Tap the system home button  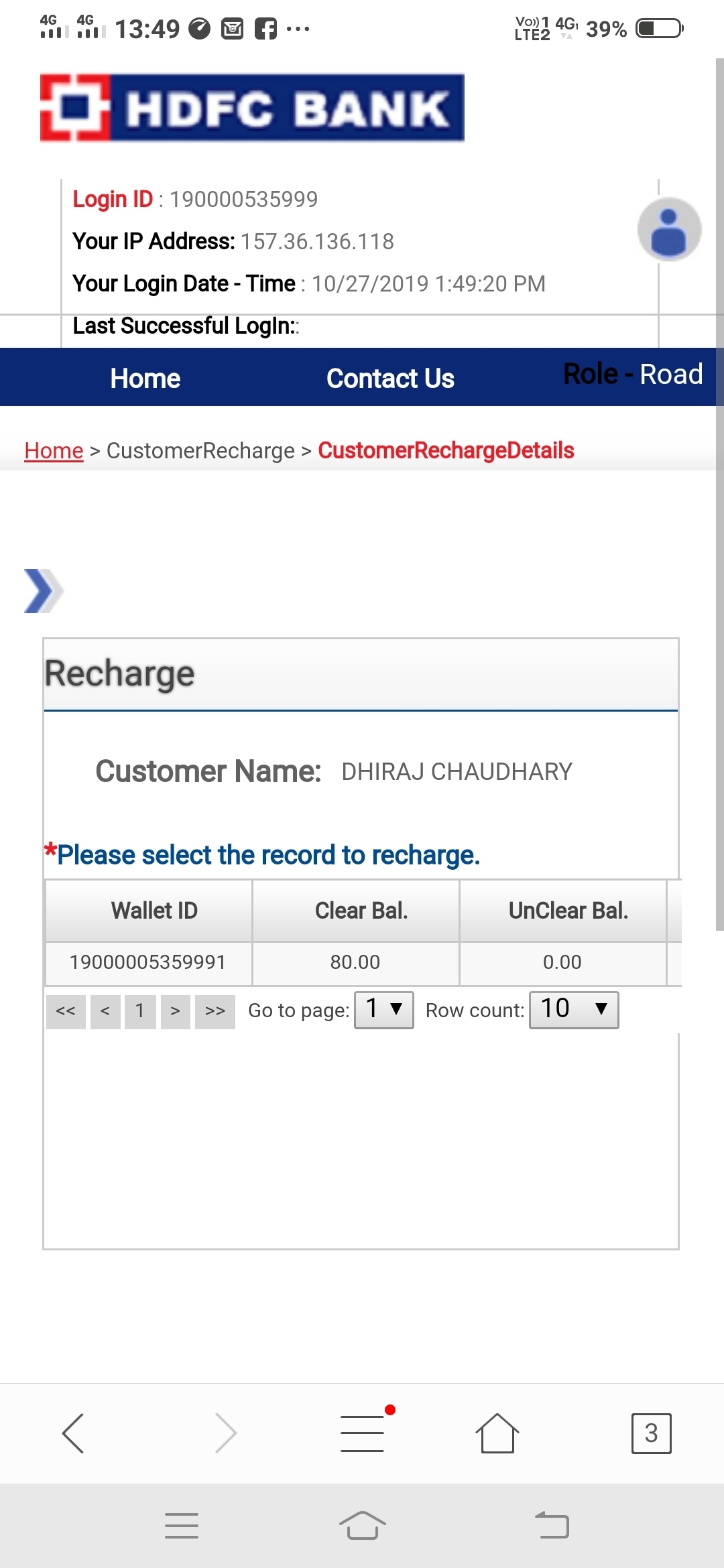tap(363, 1526)
